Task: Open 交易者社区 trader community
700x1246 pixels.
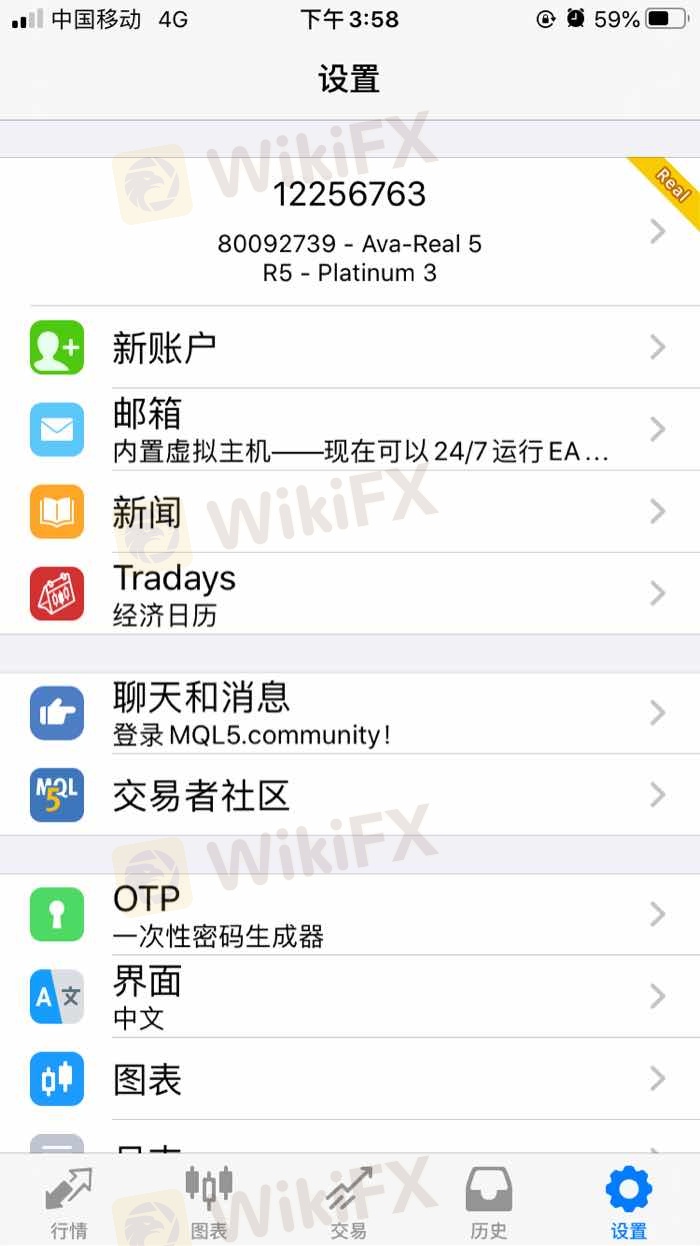Action: (x=350, y=795)
